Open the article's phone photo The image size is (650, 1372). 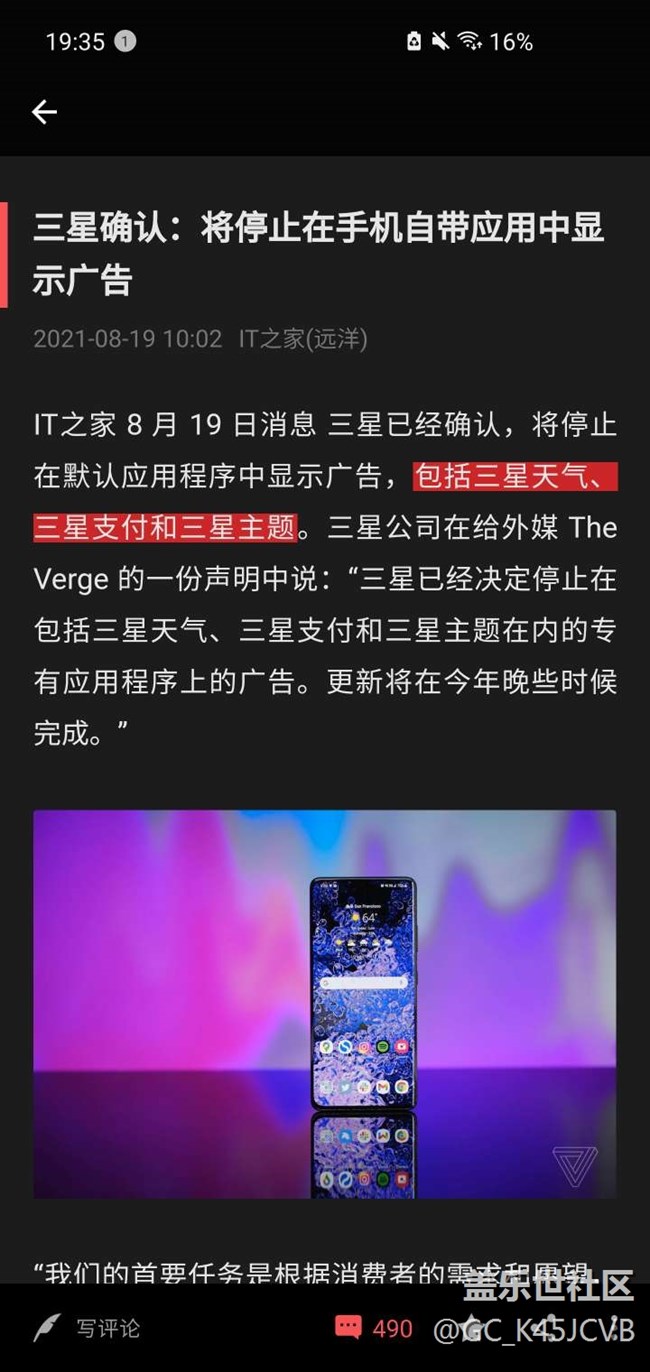point(324,1003)
